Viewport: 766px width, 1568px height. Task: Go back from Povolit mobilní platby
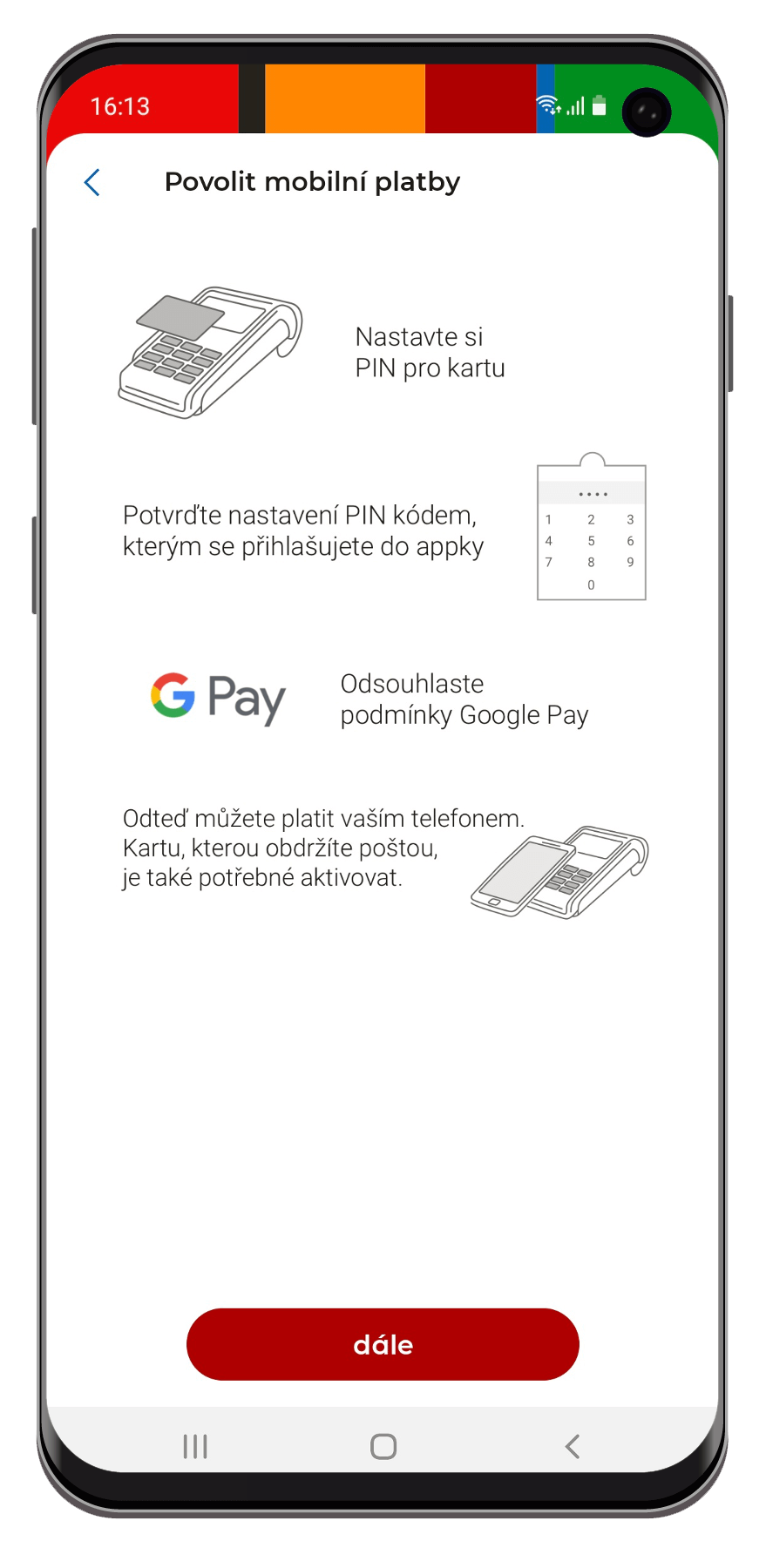(x=92, y=182)
